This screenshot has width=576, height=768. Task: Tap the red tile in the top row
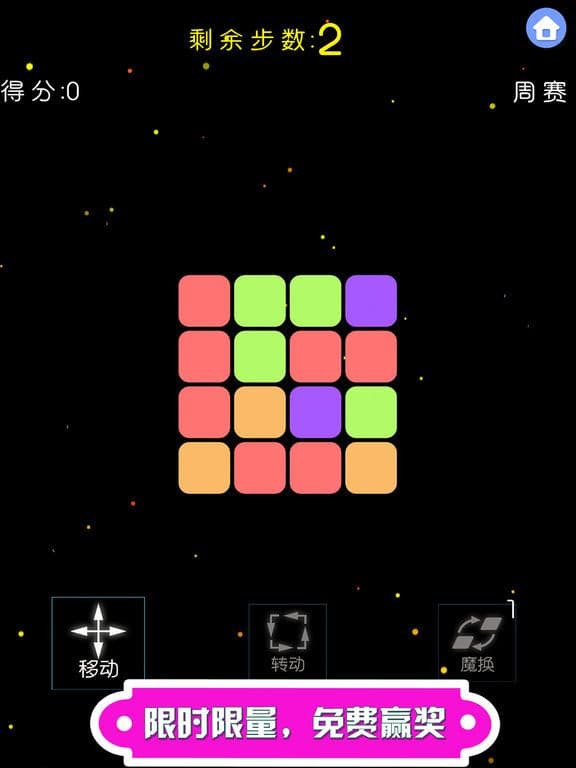click(x=204, y=301)
